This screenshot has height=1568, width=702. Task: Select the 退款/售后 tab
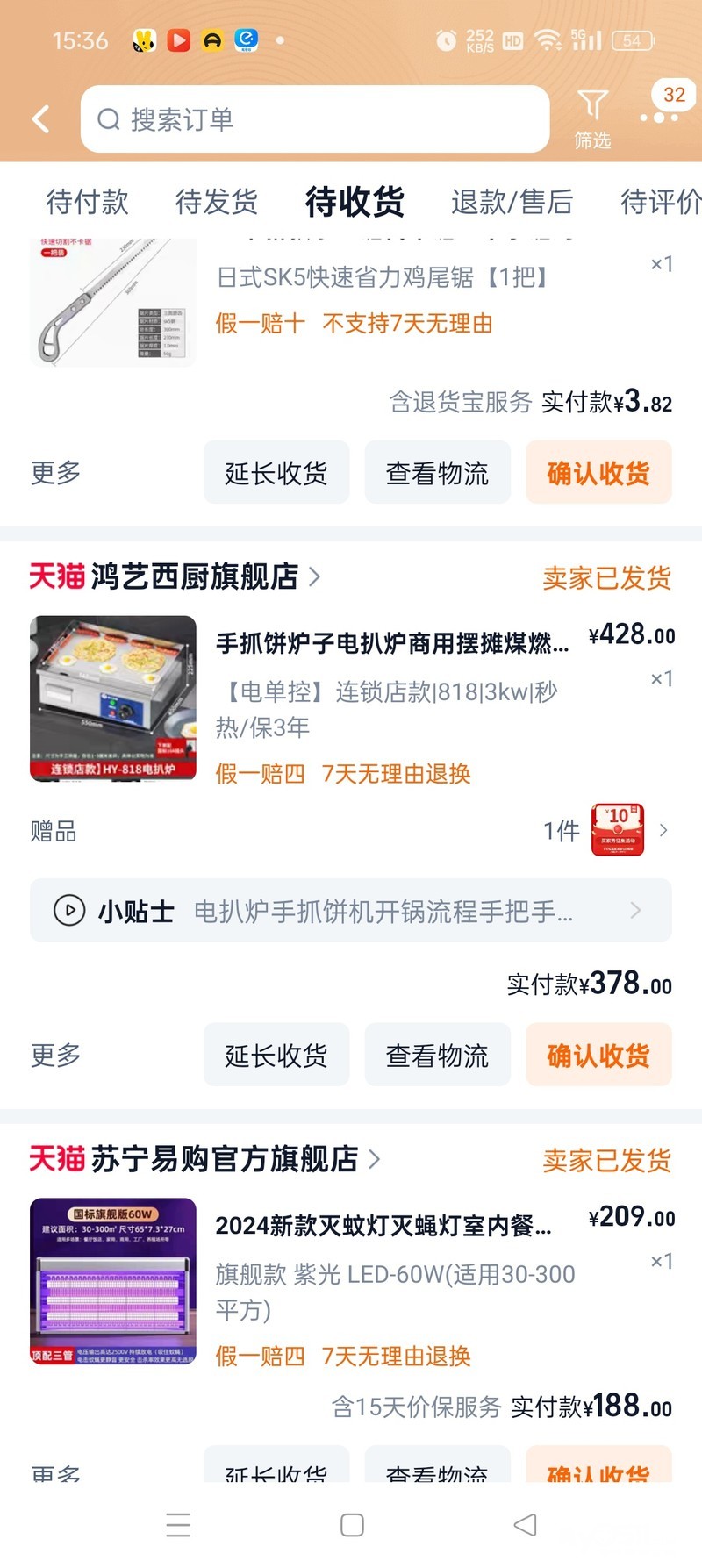(x=512, y=202)
